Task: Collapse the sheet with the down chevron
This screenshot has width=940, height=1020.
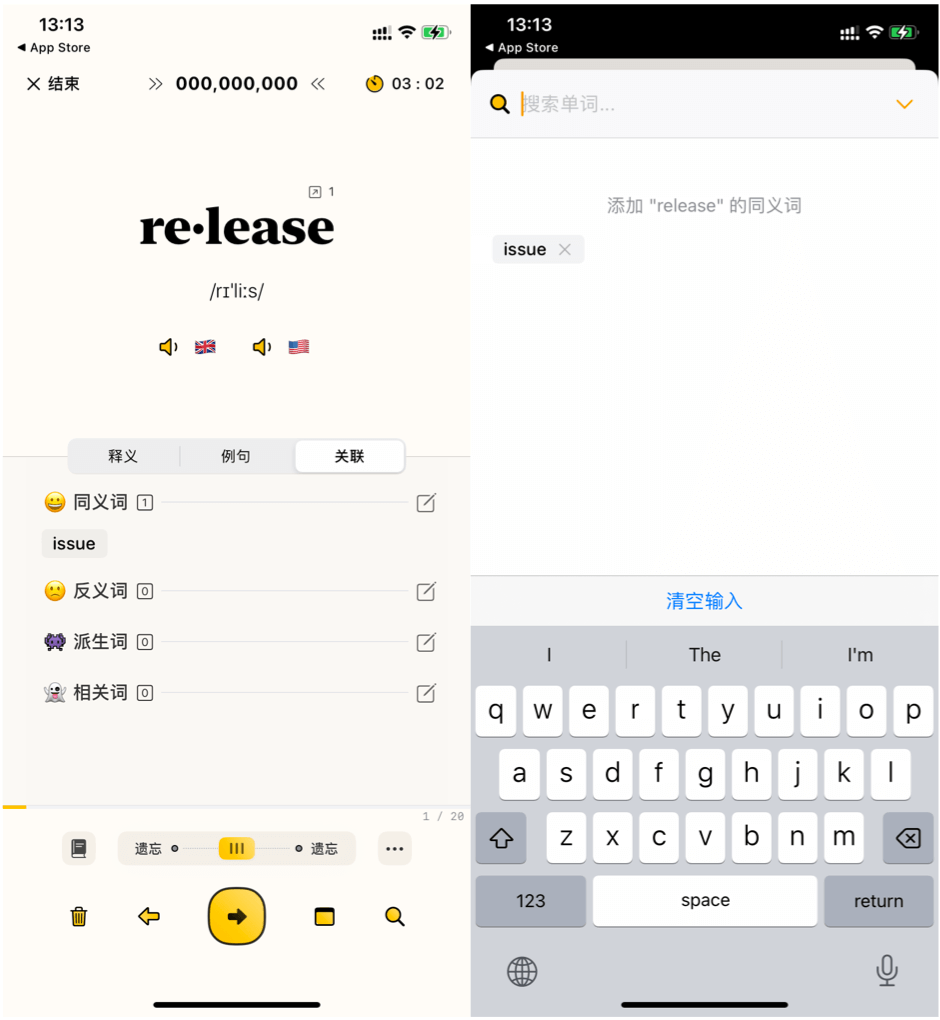Action: point(904,104)
